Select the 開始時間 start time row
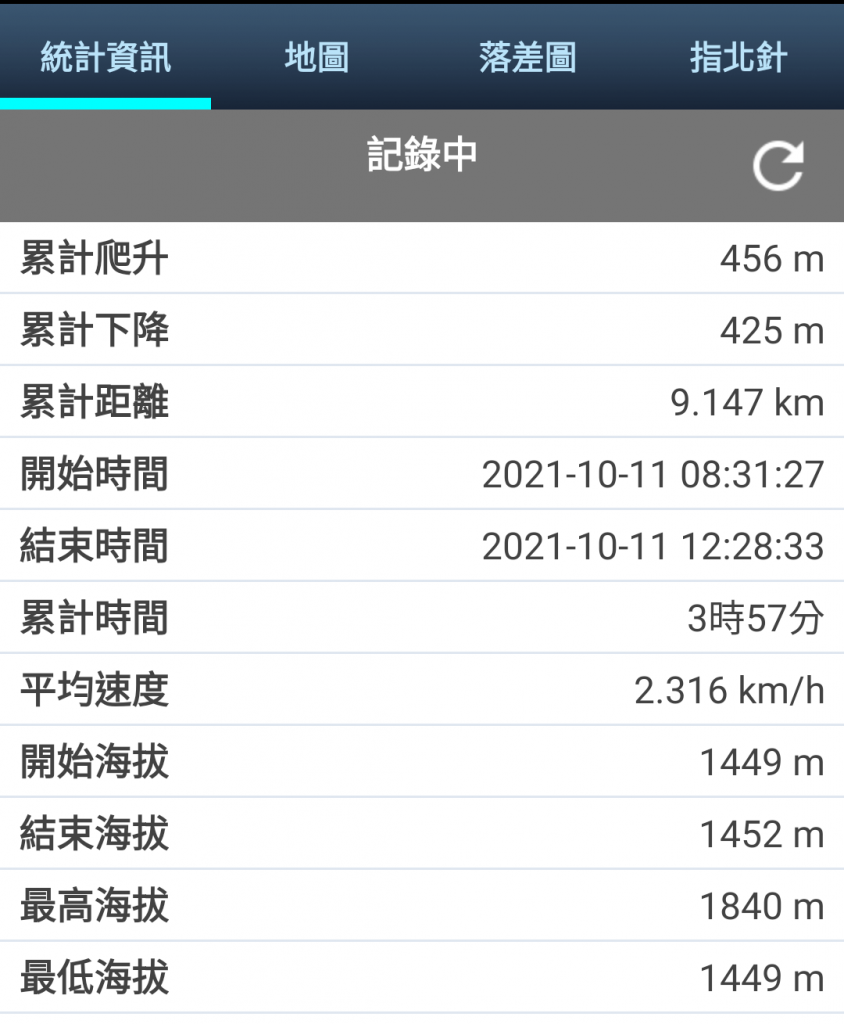This screenshot has width=844, height=1024. click(422, 475)
